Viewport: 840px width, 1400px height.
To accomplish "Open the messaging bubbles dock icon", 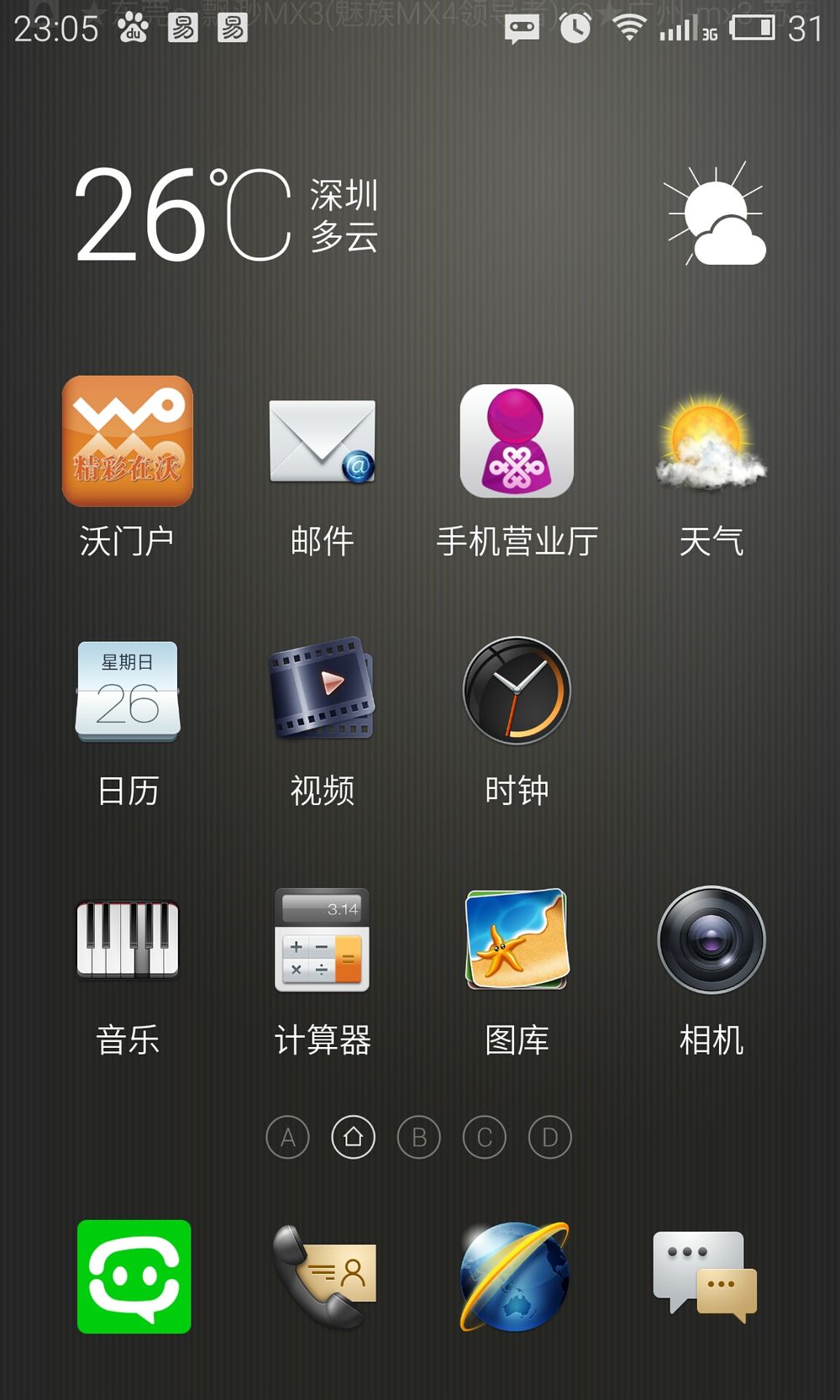I will pos(706,1276).
